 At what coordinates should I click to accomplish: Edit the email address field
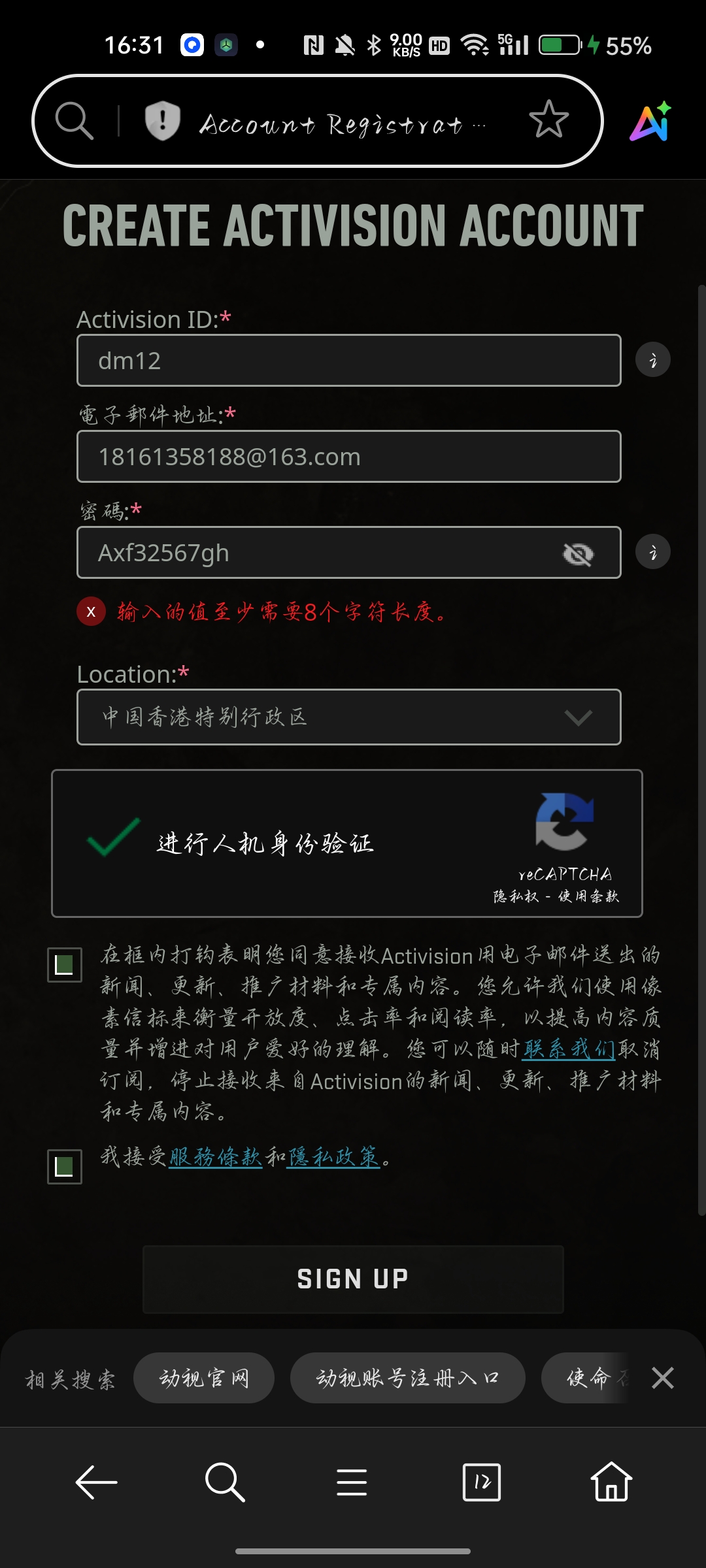(348, 457)
